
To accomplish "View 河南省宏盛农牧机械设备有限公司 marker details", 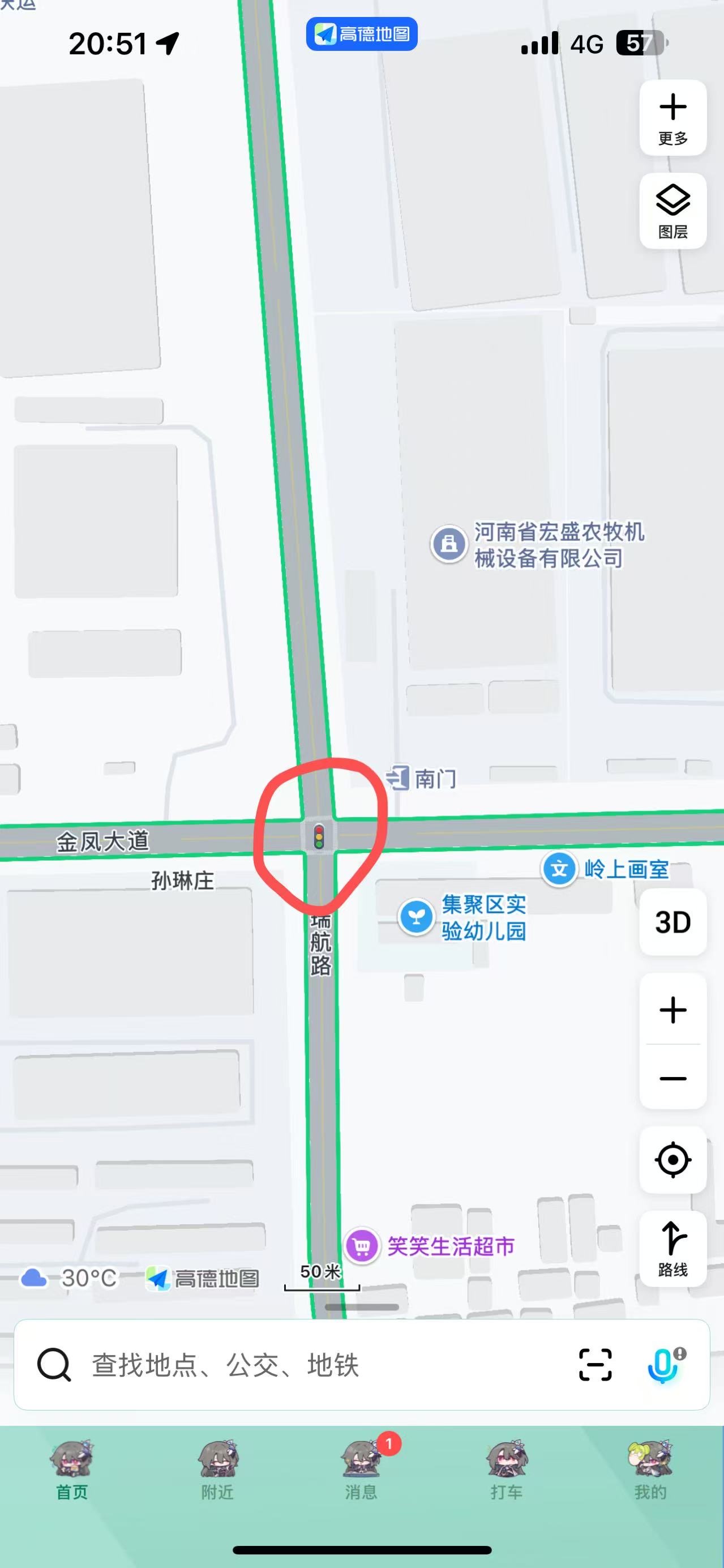I will [x=449, y=544].
